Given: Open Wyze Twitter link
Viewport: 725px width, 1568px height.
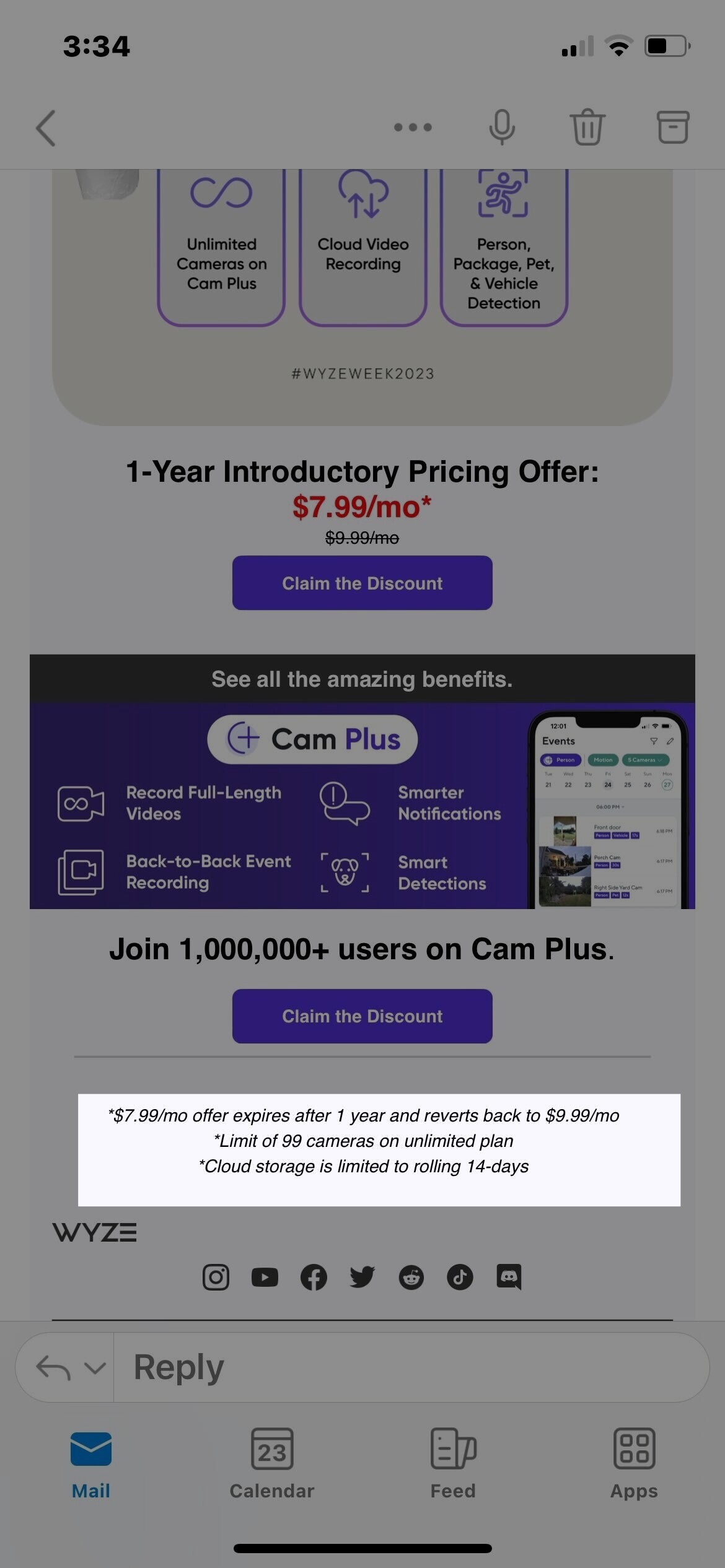Looking at the screenshot, I should 362,1277.
